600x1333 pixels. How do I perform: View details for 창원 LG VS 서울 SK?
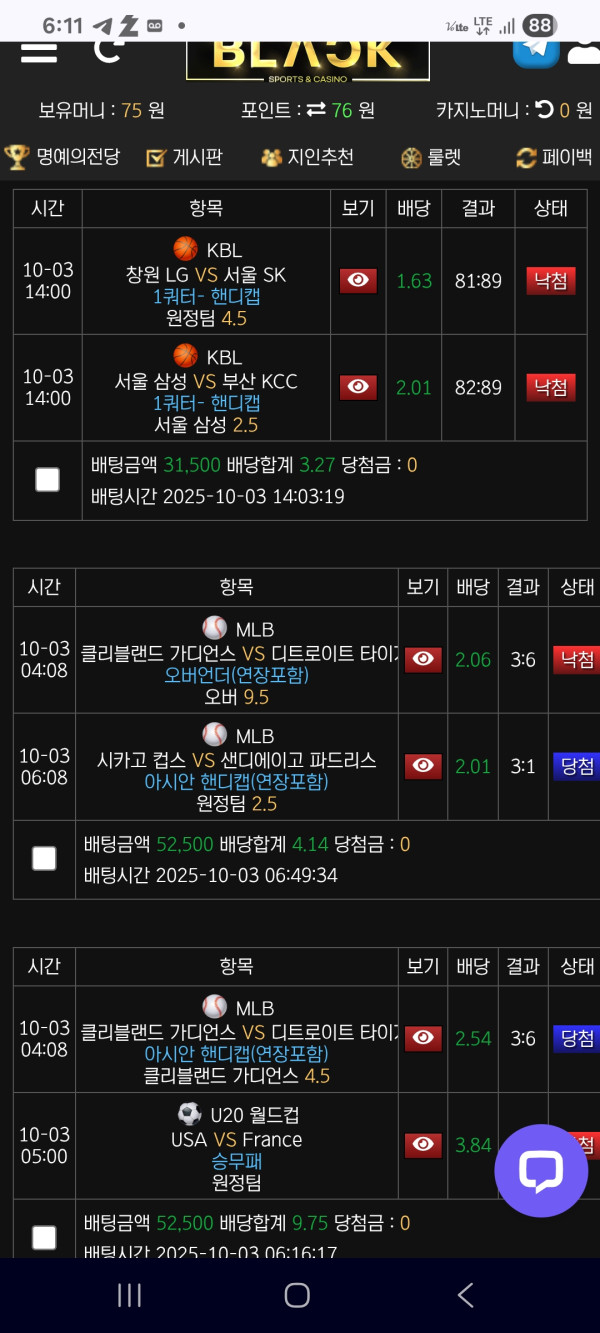[x=358, y=281]
